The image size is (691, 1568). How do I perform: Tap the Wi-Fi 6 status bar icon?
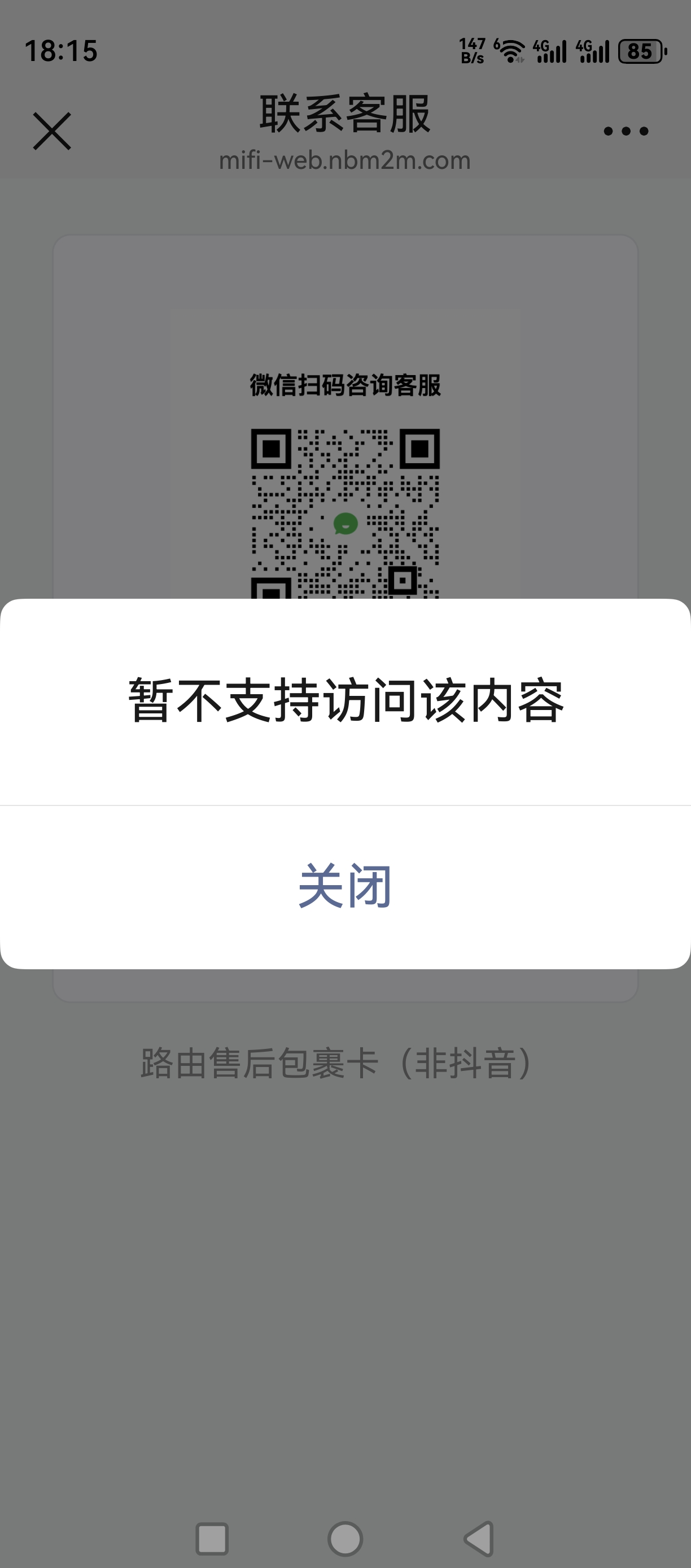point(510,50)
